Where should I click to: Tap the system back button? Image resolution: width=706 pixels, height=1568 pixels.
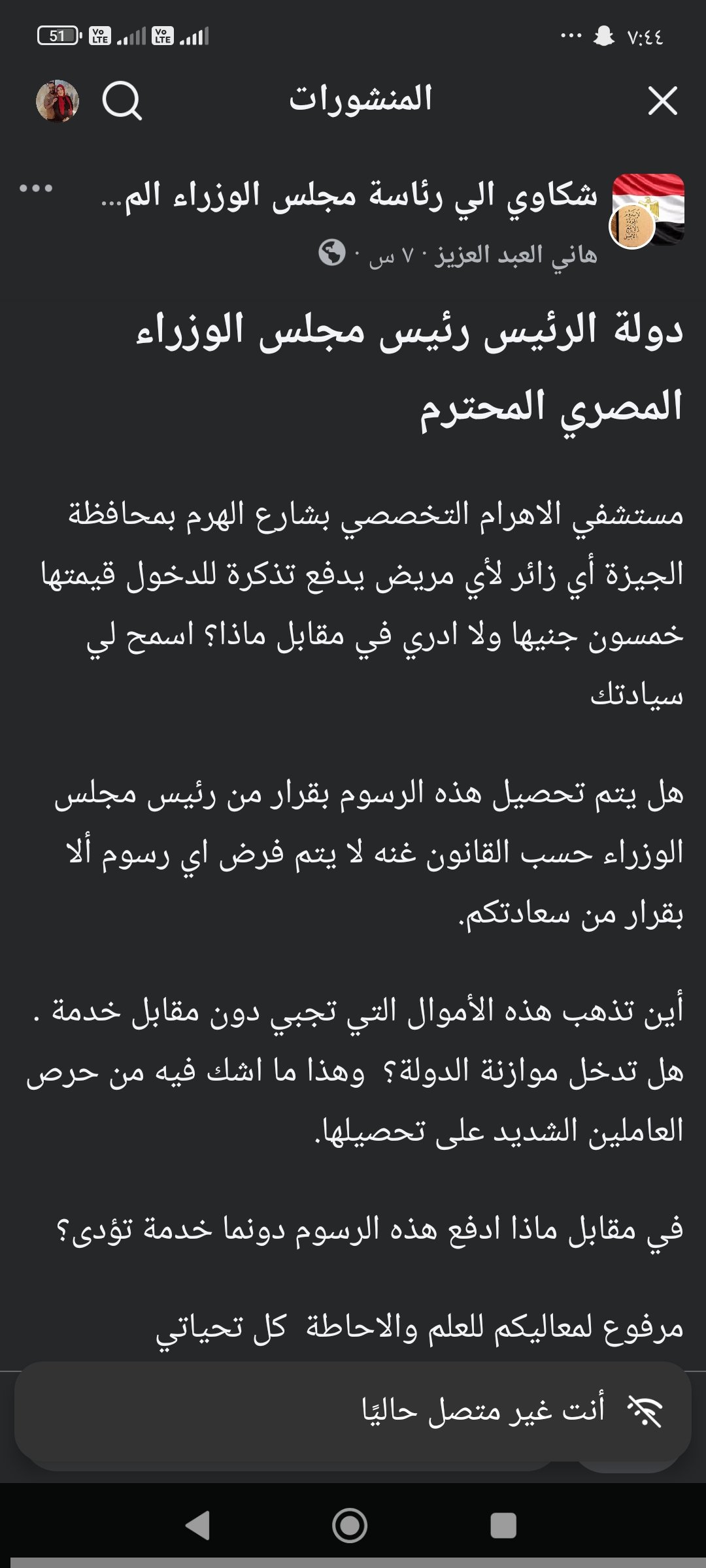tap(197, 1527)
